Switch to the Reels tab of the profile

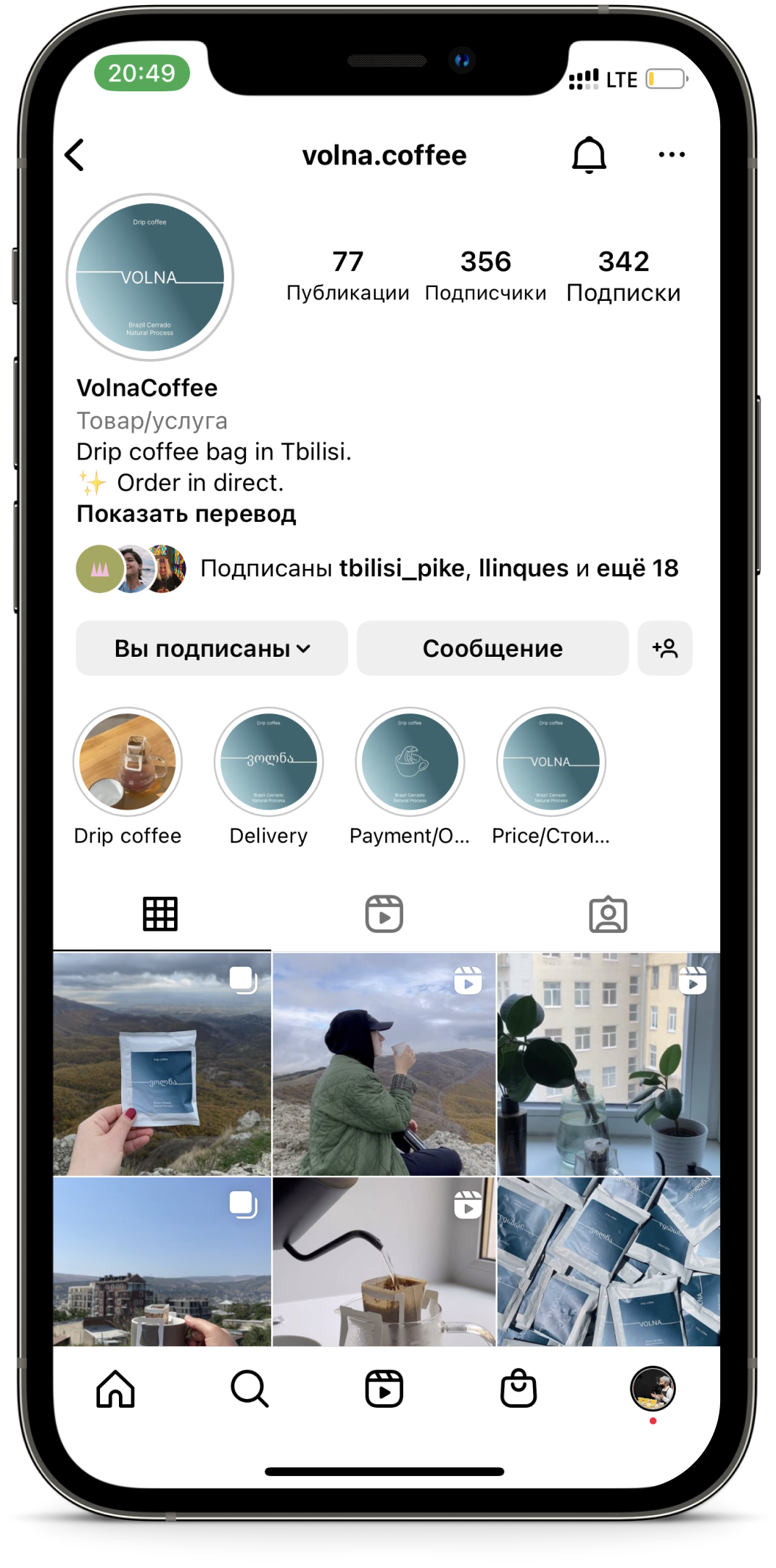(x=384, y=914)
